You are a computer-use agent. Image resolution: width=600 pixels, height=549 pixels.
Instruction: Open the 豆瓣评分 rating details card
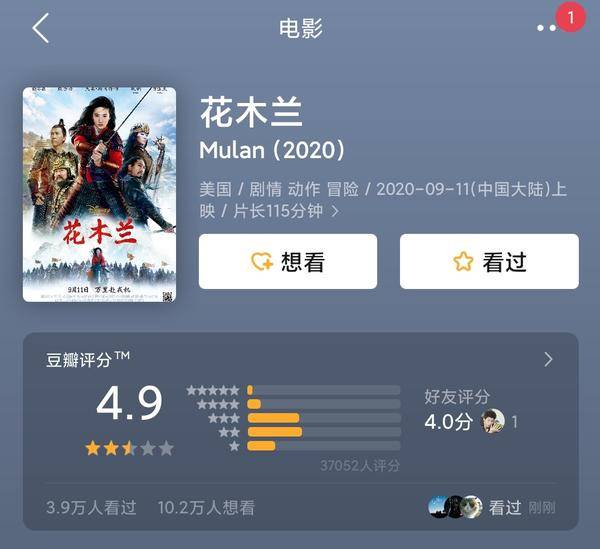coord(547,359)
